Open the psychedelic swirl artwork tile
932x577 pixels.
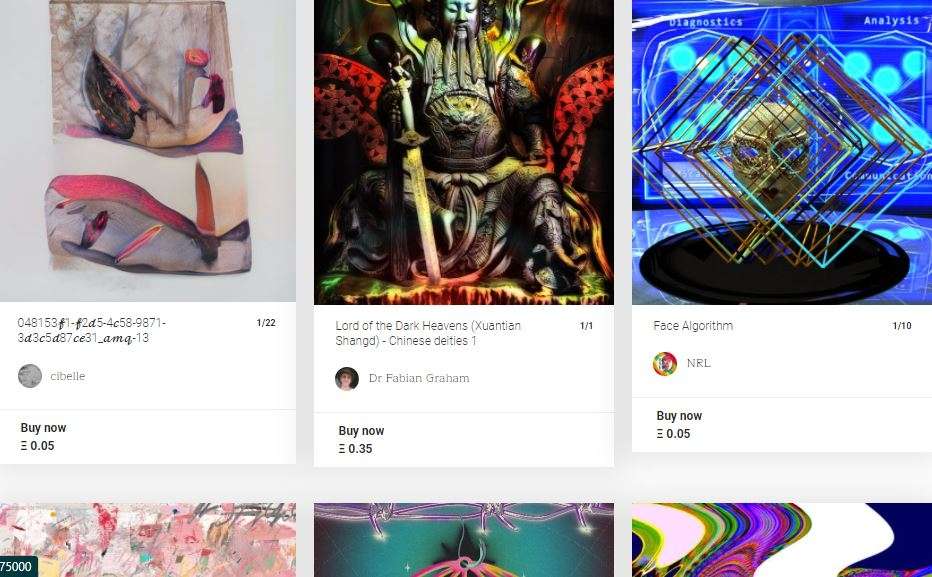point(781,540)
